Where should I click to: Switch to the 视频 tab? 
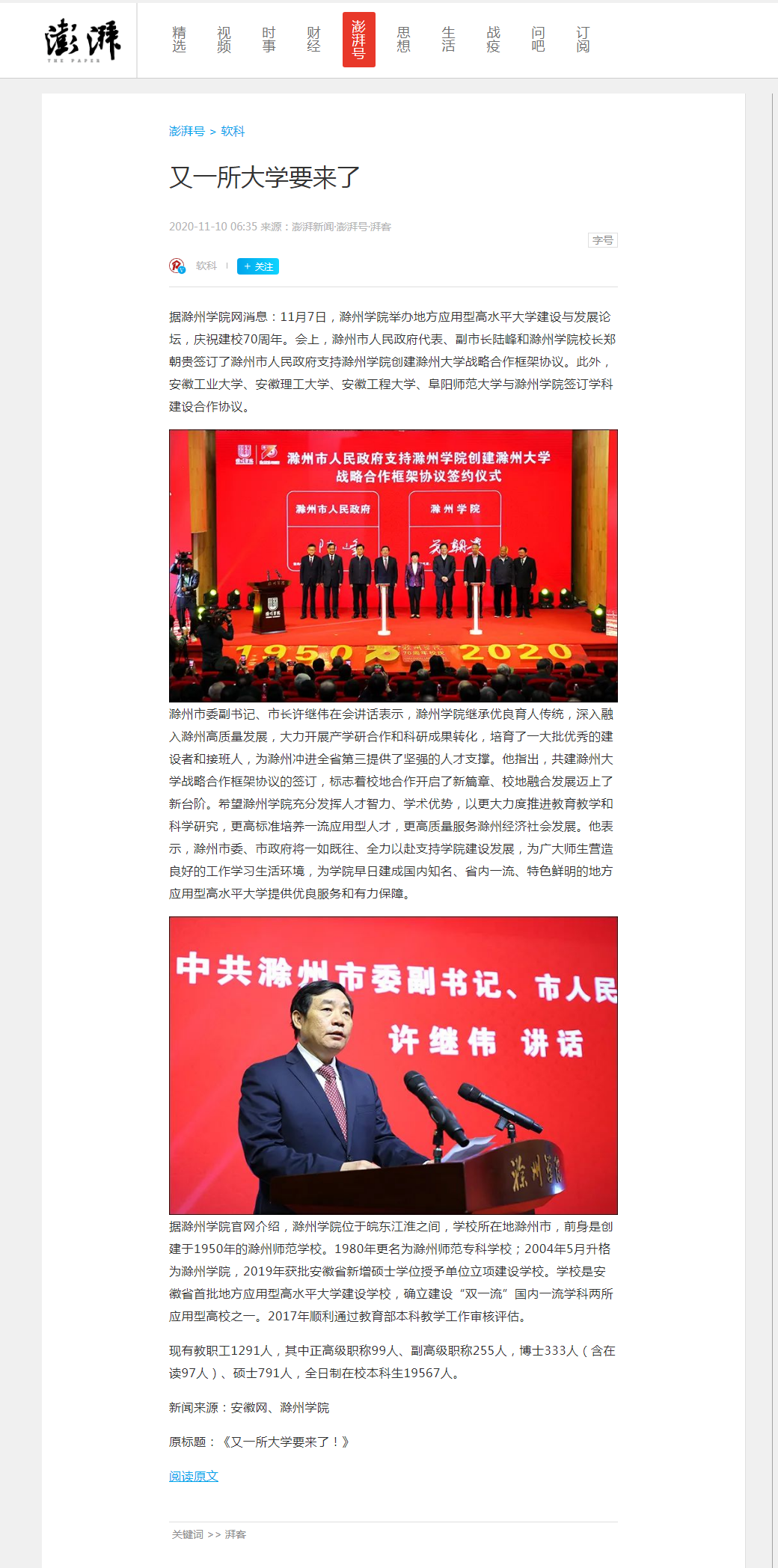224,40
